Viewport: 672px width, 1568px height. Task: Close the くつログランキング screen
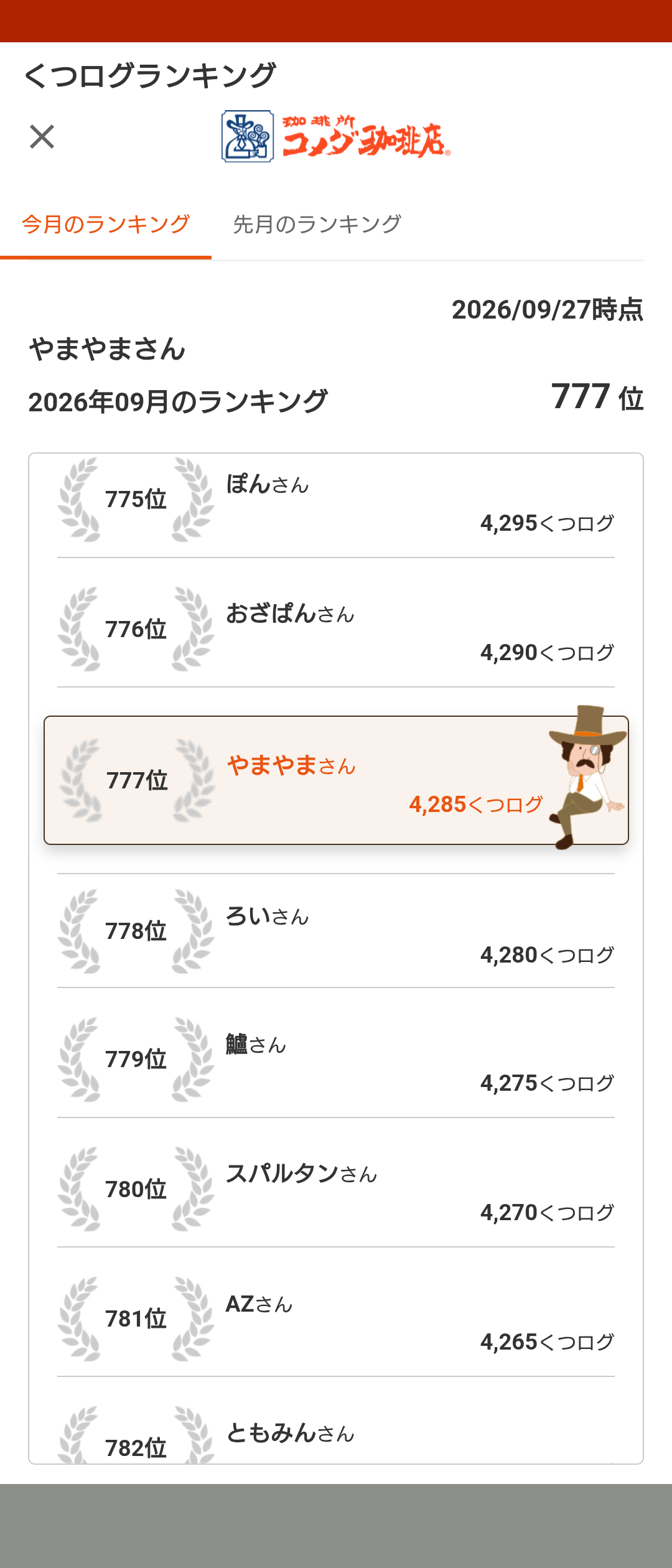tap(42, 136)
